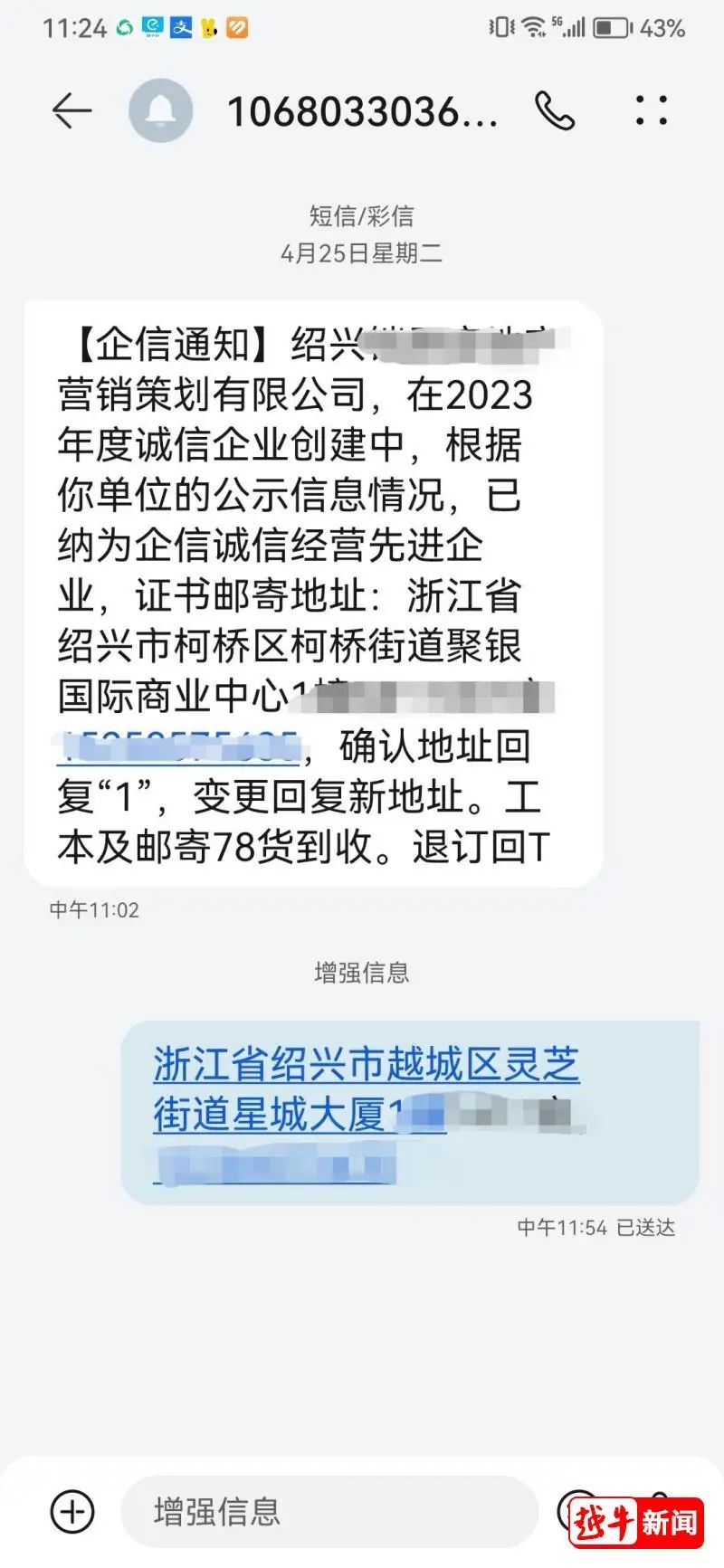Open the underlined 浙江省绍兴市越城区 address link
Viewport: 724px width, 1568px height.
(x=366, y=1065)
